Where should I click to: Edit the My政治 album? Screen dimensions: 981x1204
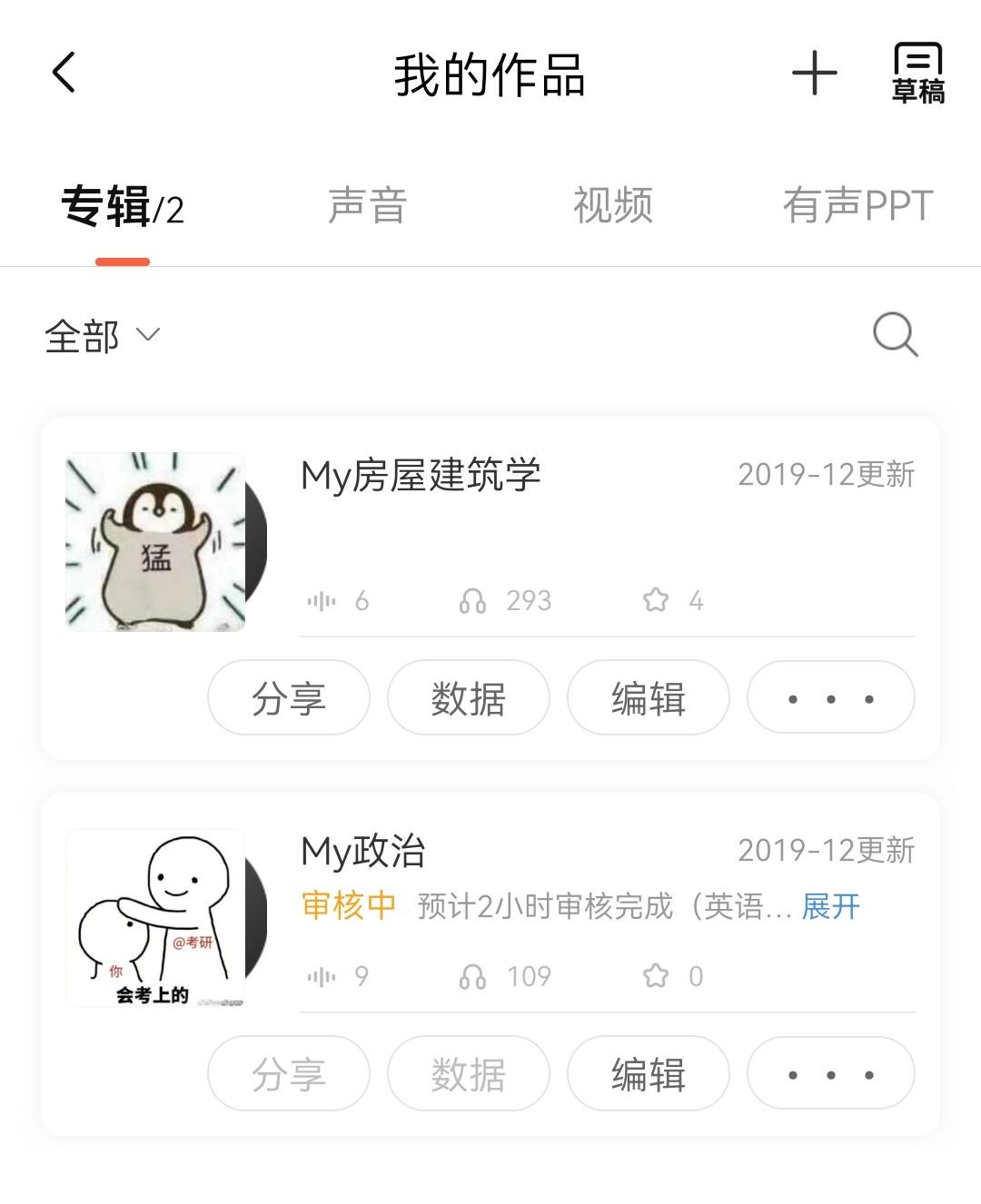[x=648, y=1074]
